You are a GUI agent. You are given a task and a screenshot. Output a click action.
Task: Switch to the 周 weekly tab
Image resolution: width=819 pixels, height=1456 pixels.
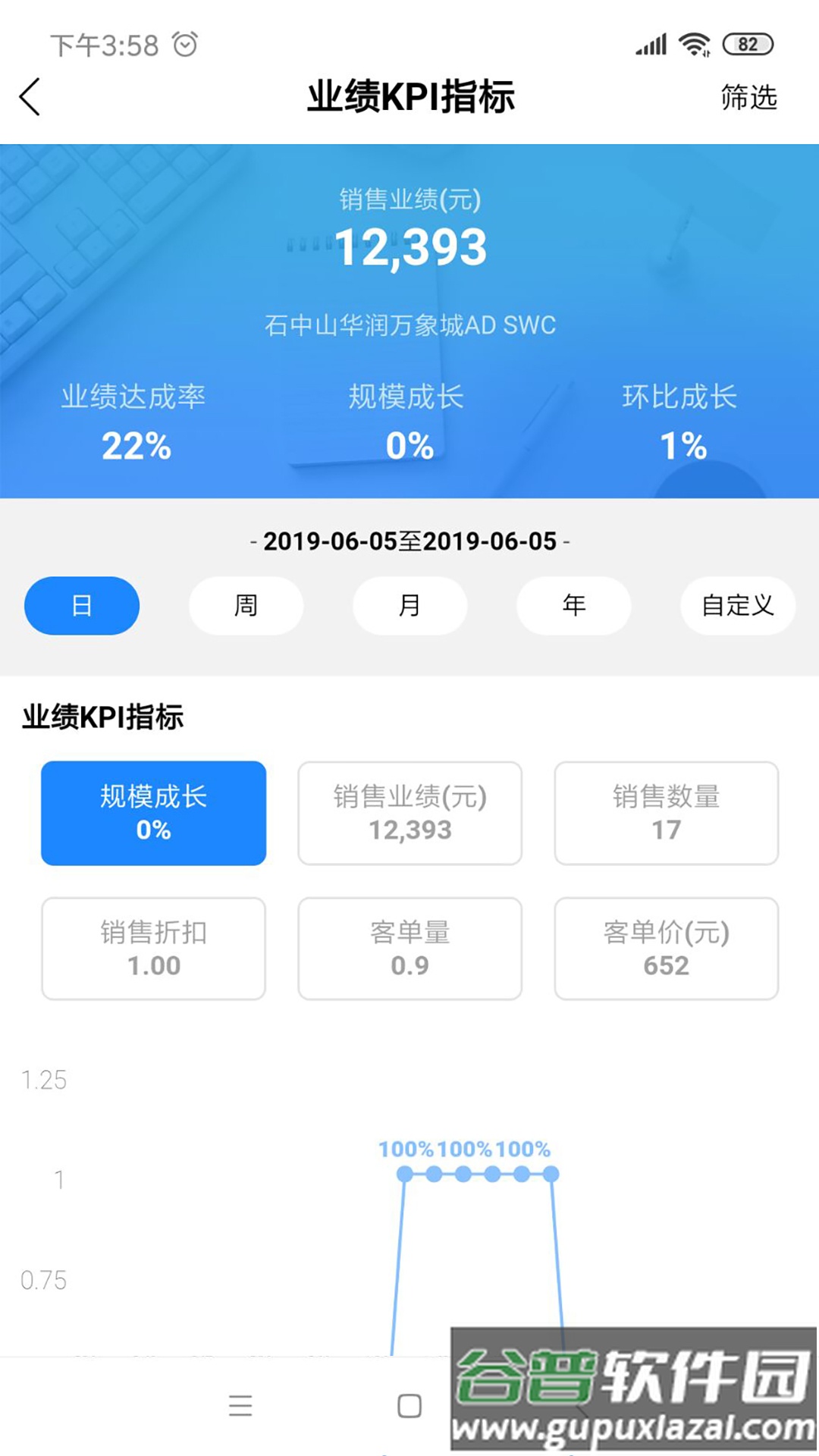245,605
